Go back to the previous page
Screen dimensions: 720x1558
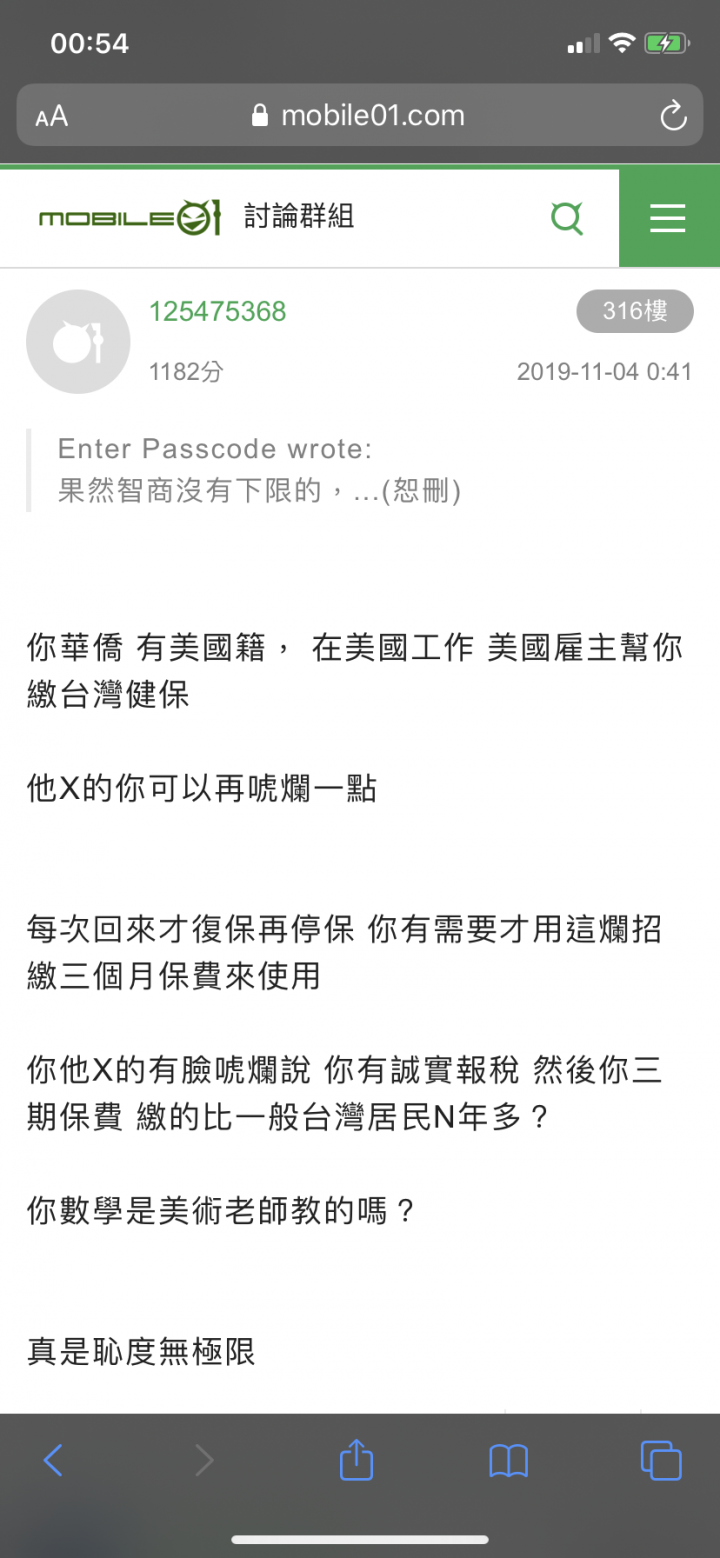pyautogui.click(x=53, y=1461)
